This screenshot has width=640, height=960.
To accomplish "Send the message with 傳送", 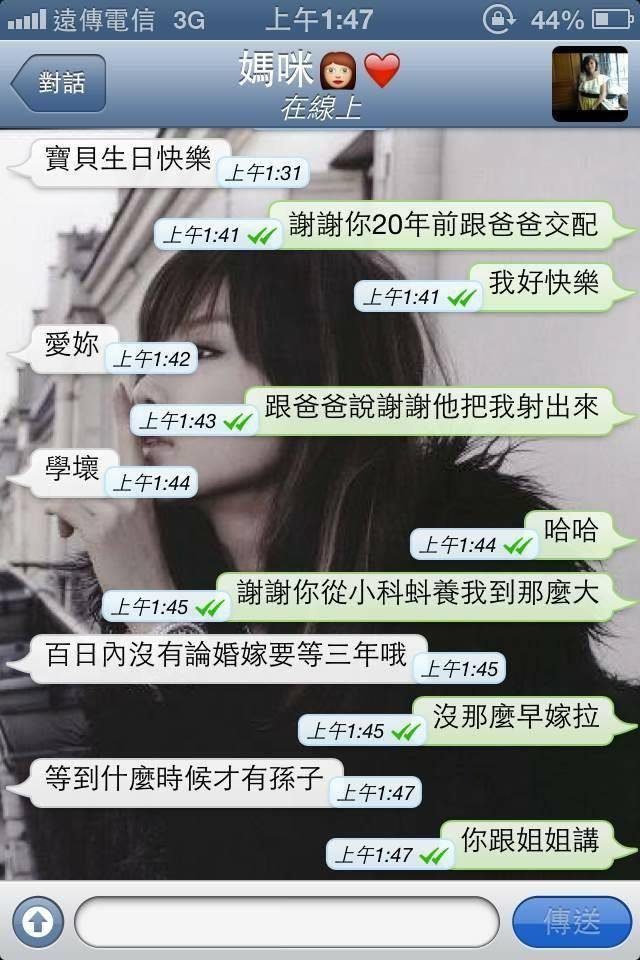I will point(571,921).
